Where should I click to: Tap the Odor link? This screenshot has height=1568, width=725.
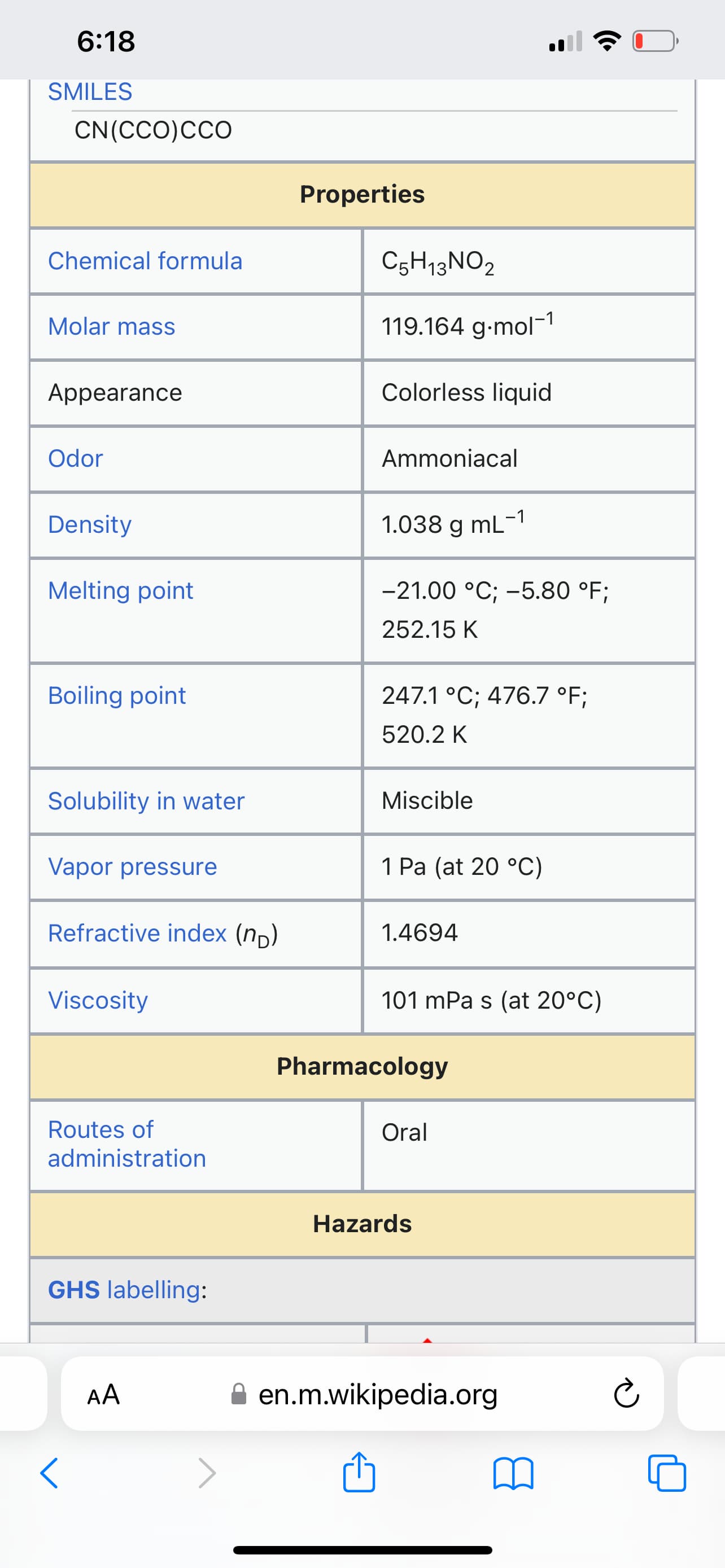tap(76, 458)
